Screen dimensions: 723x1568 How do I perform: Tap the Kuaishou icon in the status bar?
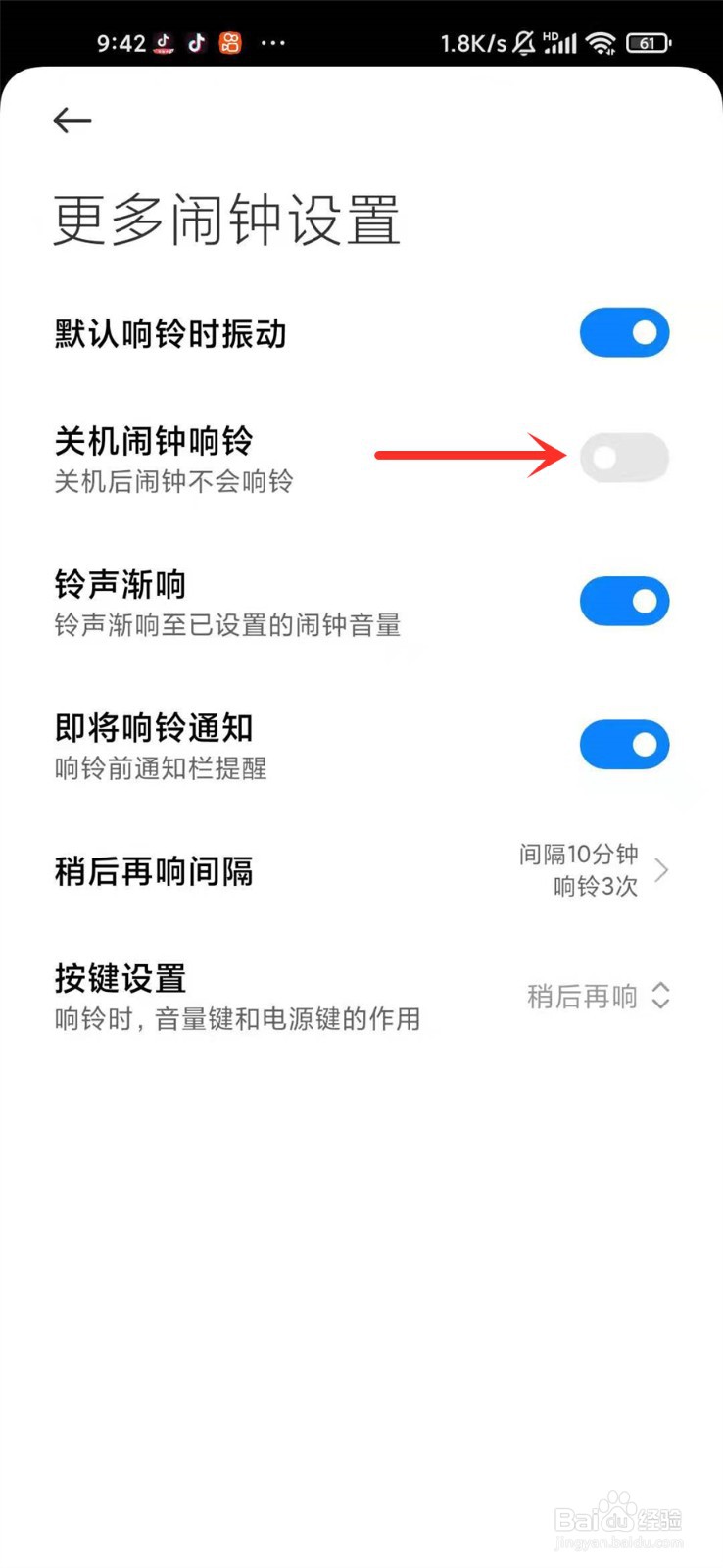tap(230, 43)
